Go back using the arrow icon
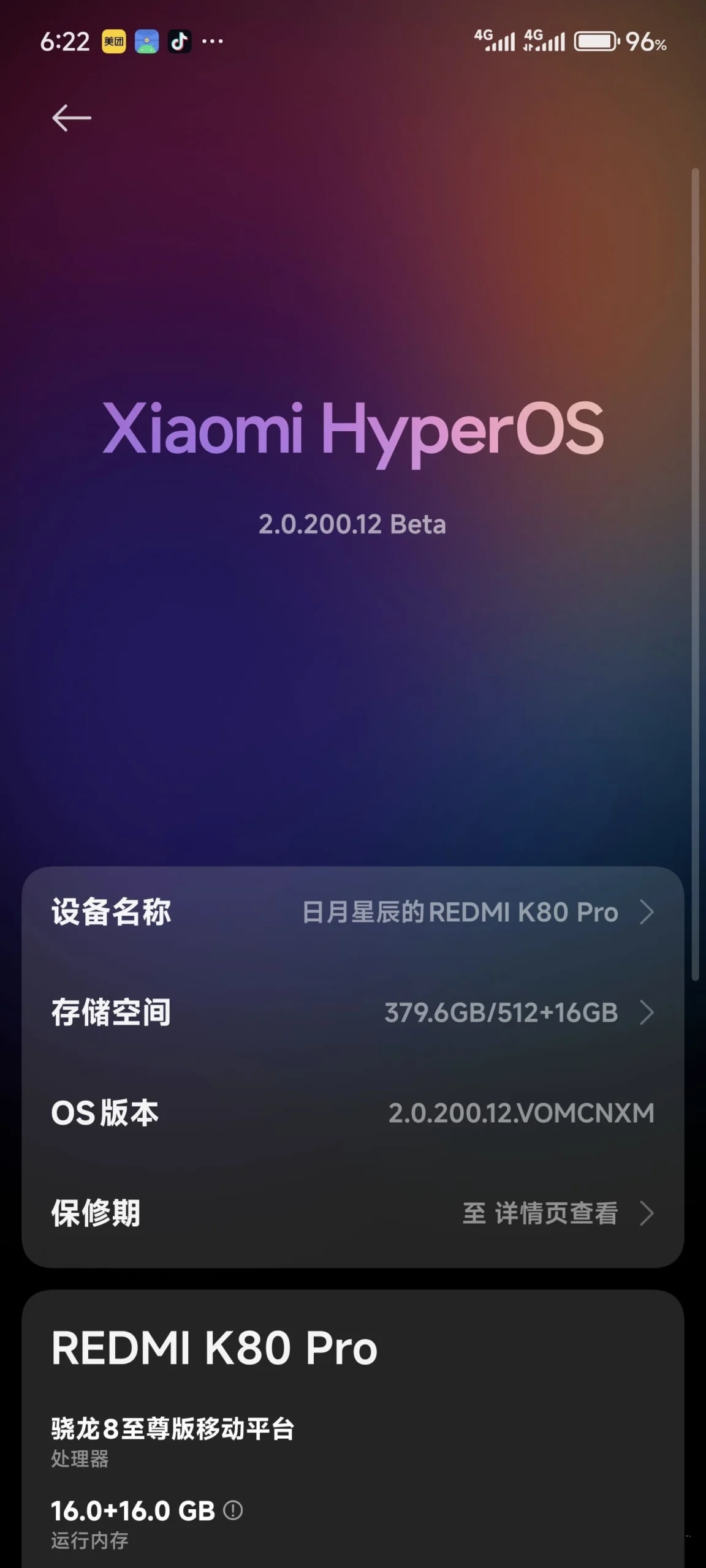The image size is (706, 1568). 72,118
